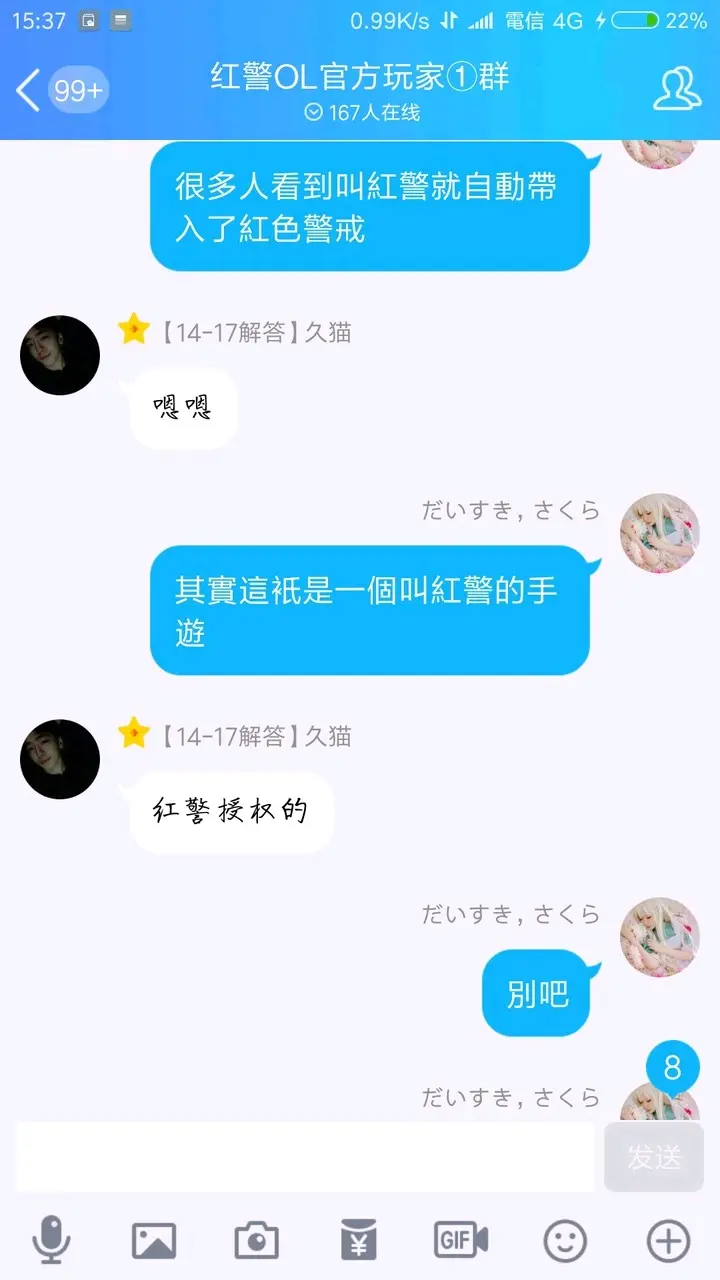Tap 久猫's avatar beside 红警授权的
The image size is (720, 1280).
pyautogui.click(x=60, y=759)
